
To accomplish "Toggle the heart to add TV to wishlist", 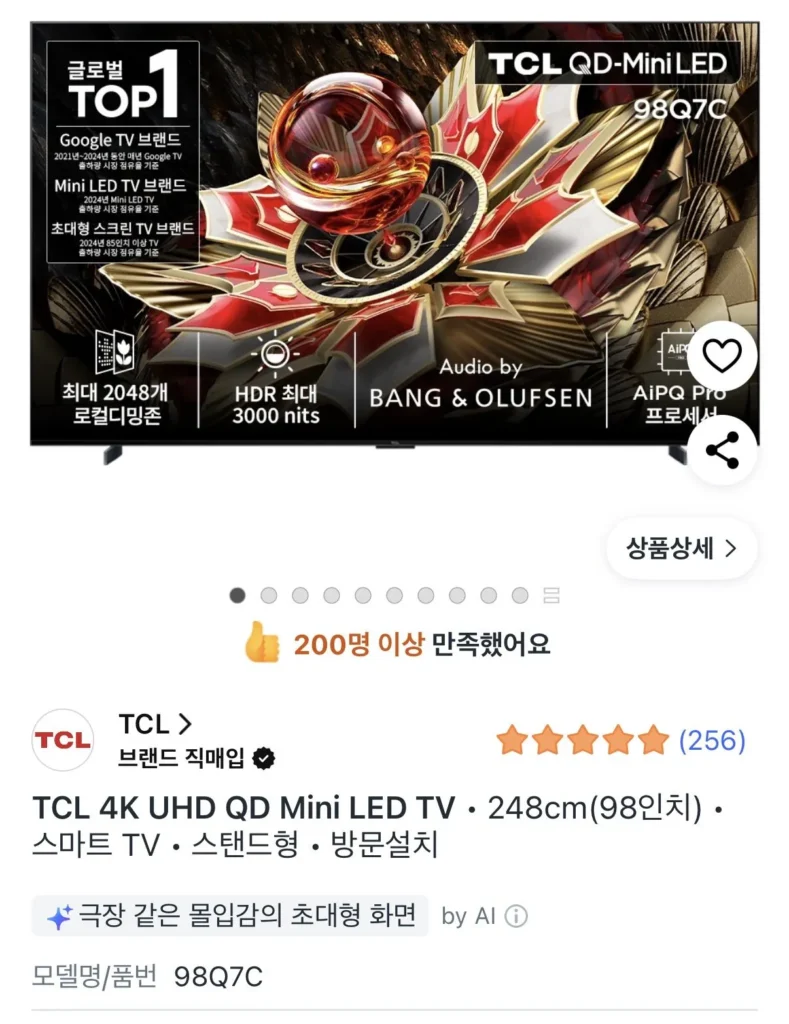I will click(722, 357).
